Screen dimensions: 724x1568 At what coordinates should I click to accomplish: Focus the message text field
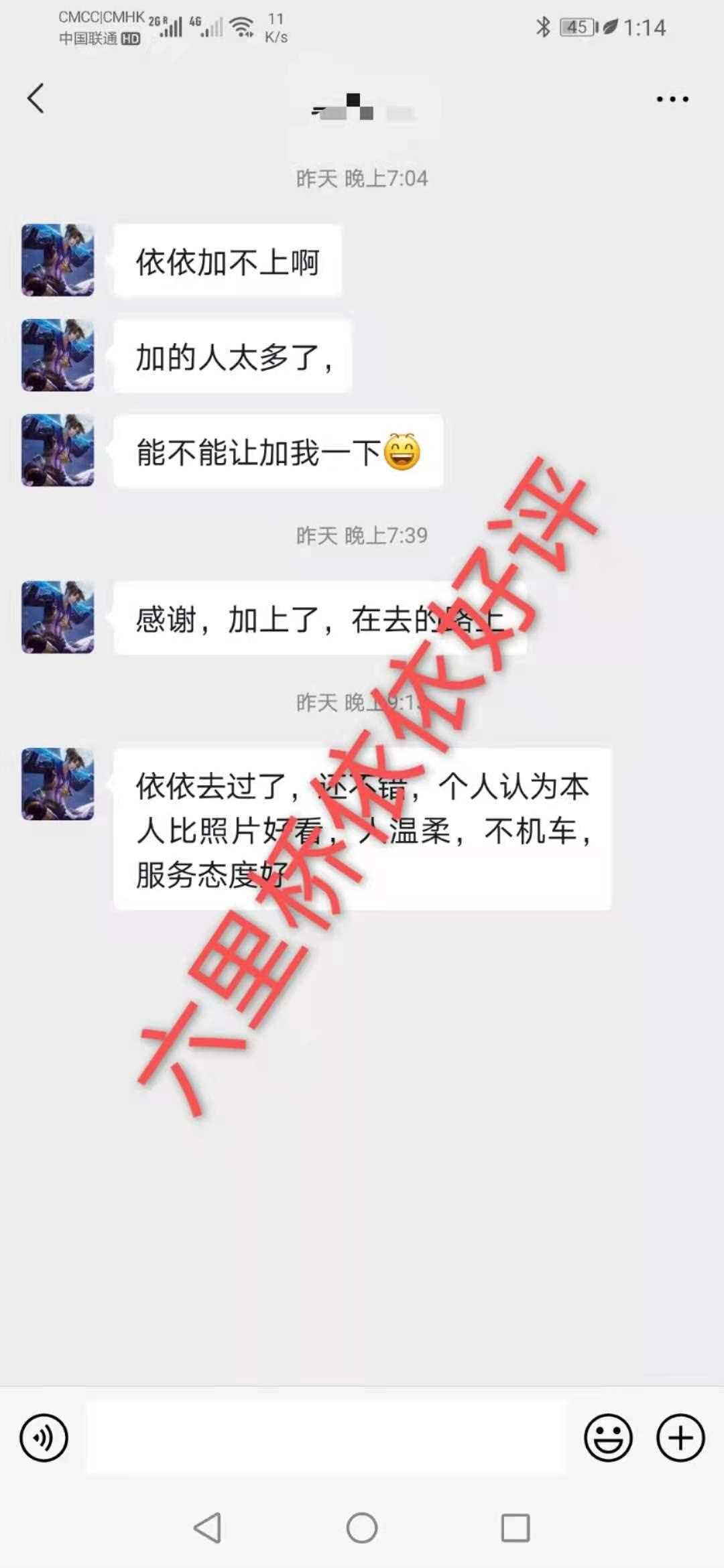click(325, 1437)
